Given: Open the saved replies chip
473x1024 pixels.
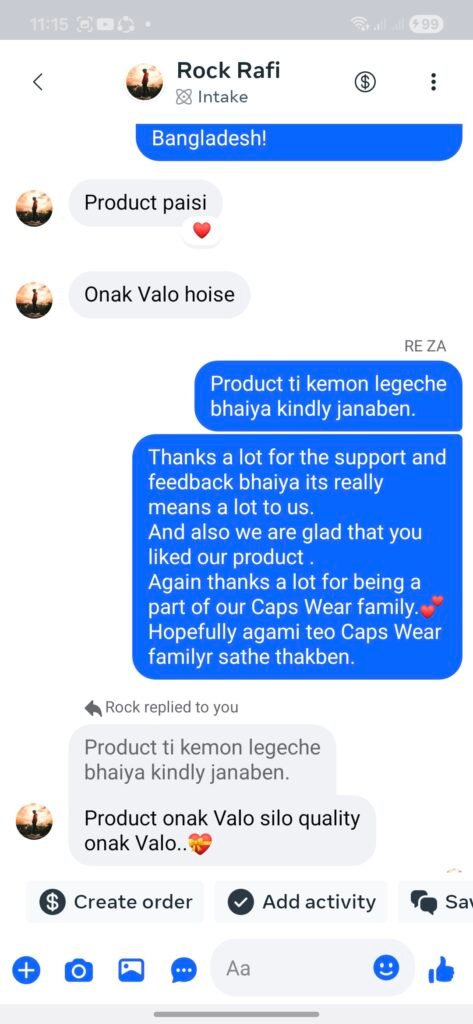Looking at the screenshot, I should 436,902.
